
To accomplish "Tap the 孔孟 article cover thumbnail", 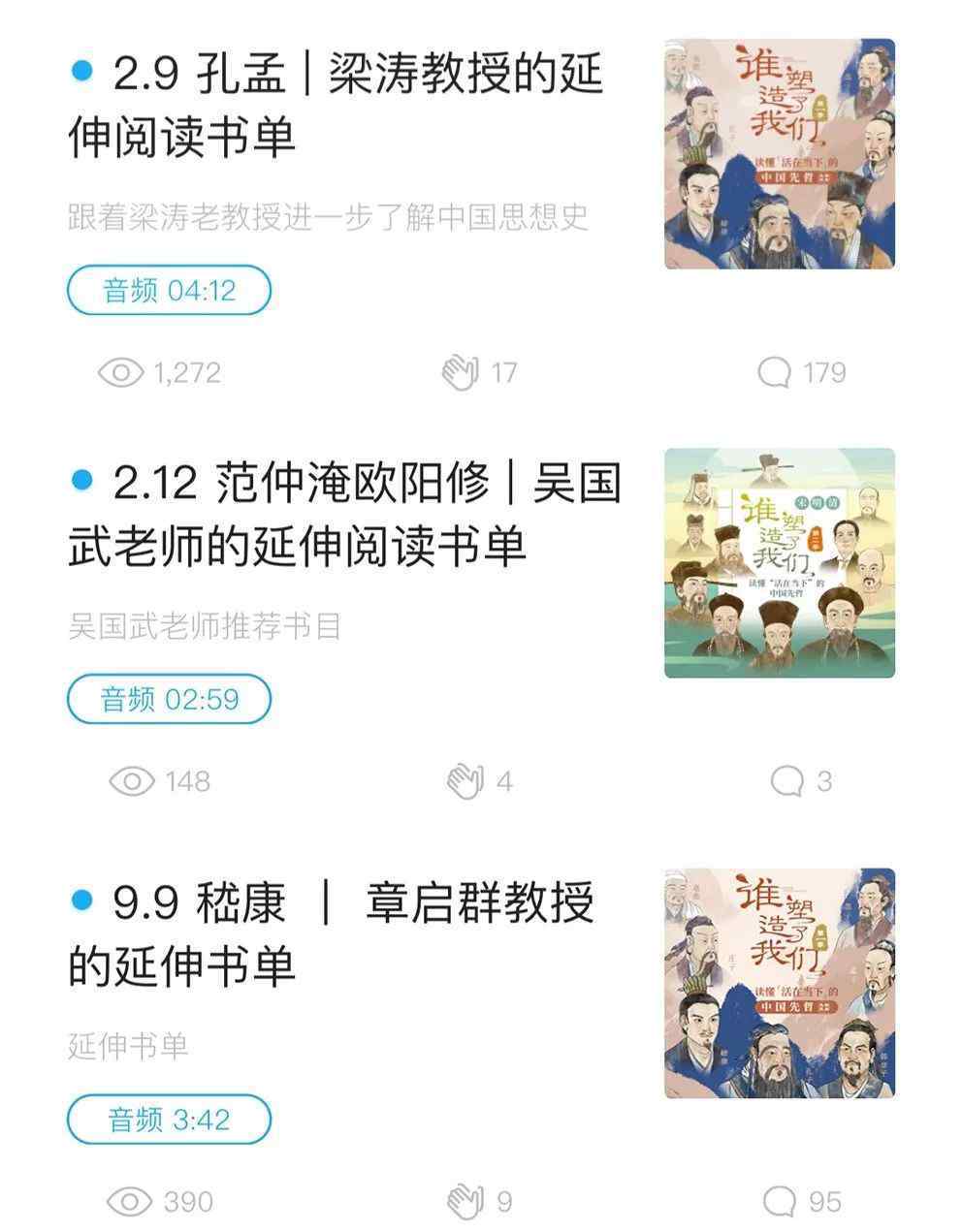I will 779,154.
